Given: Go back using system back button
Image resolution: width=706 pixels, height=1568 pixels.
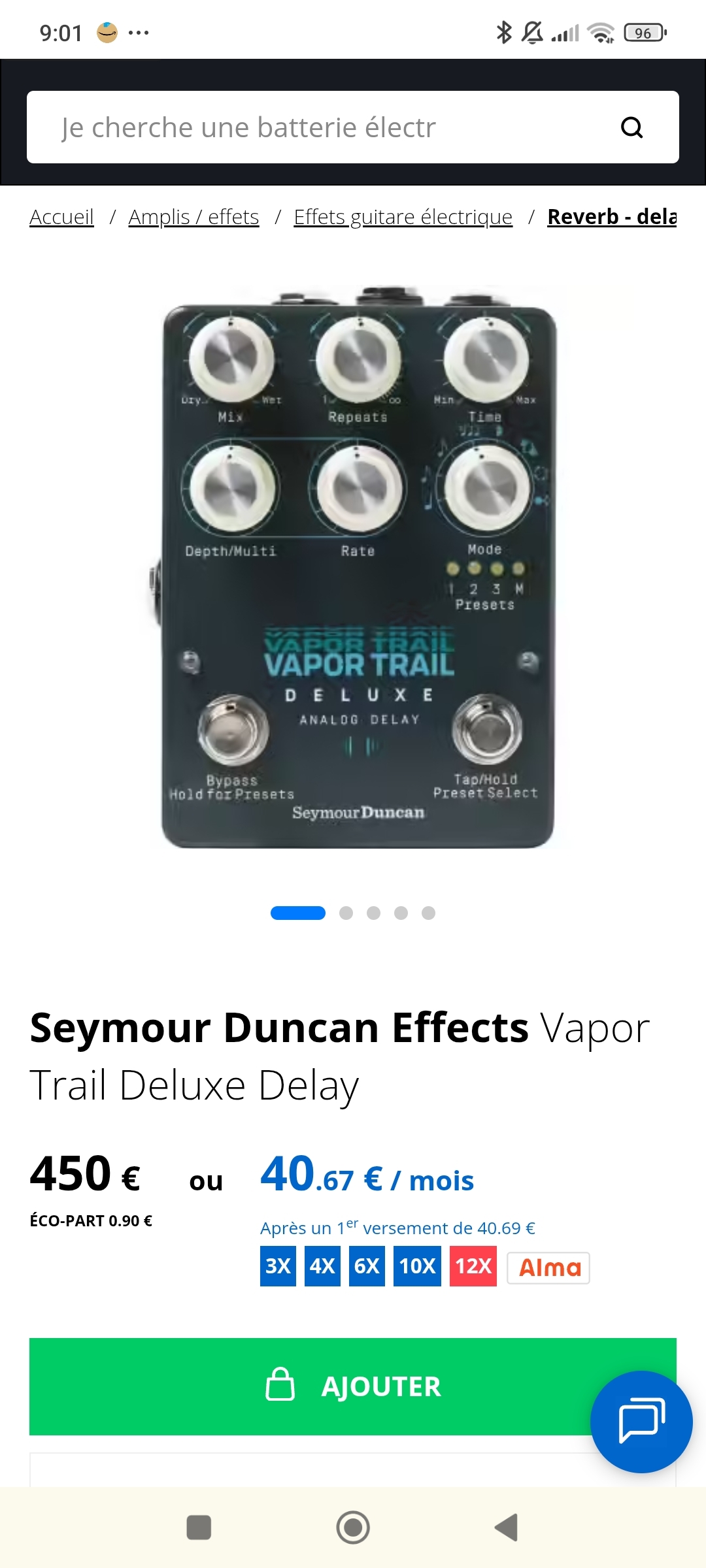Looking at the screenshot, I should tap(506, 1527).
